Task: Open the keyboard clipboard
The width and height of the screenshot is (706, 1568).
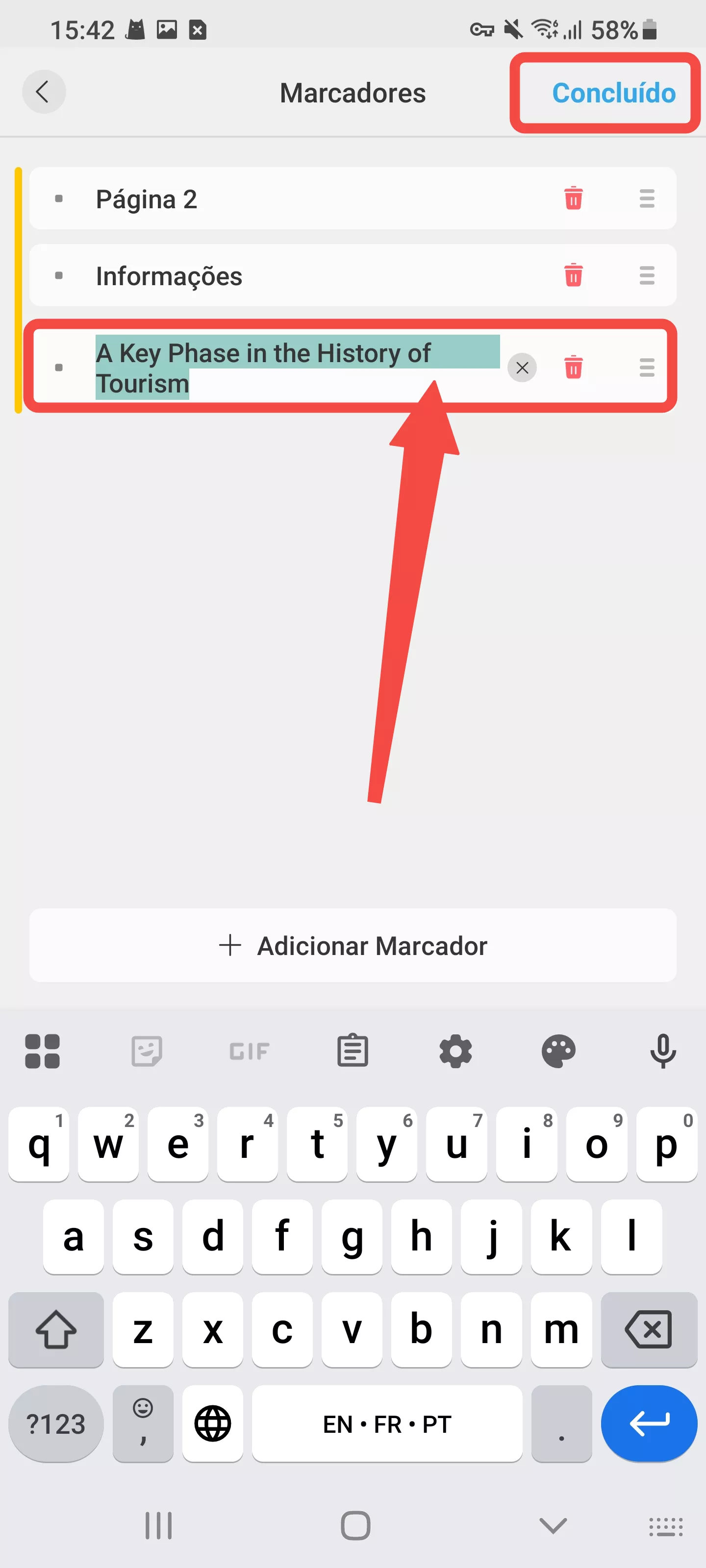Action: tap(352, 1051)
